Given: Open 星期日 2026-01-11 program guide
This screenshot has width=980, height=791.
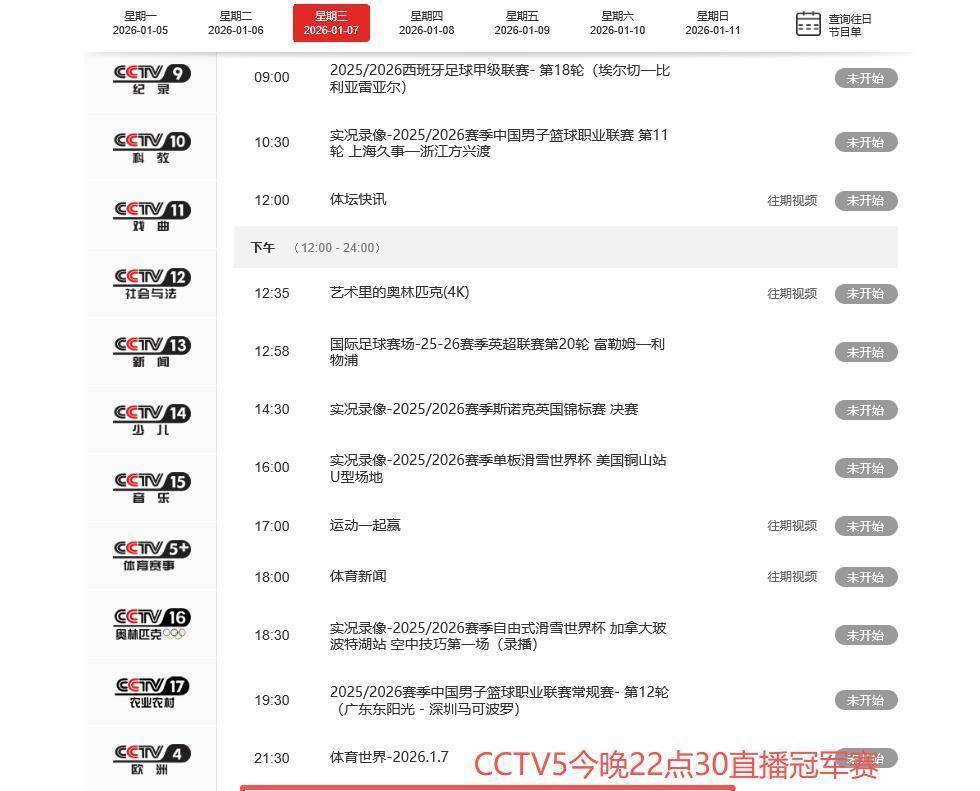Looking at the screenshot, I should (x=712, y=23).
